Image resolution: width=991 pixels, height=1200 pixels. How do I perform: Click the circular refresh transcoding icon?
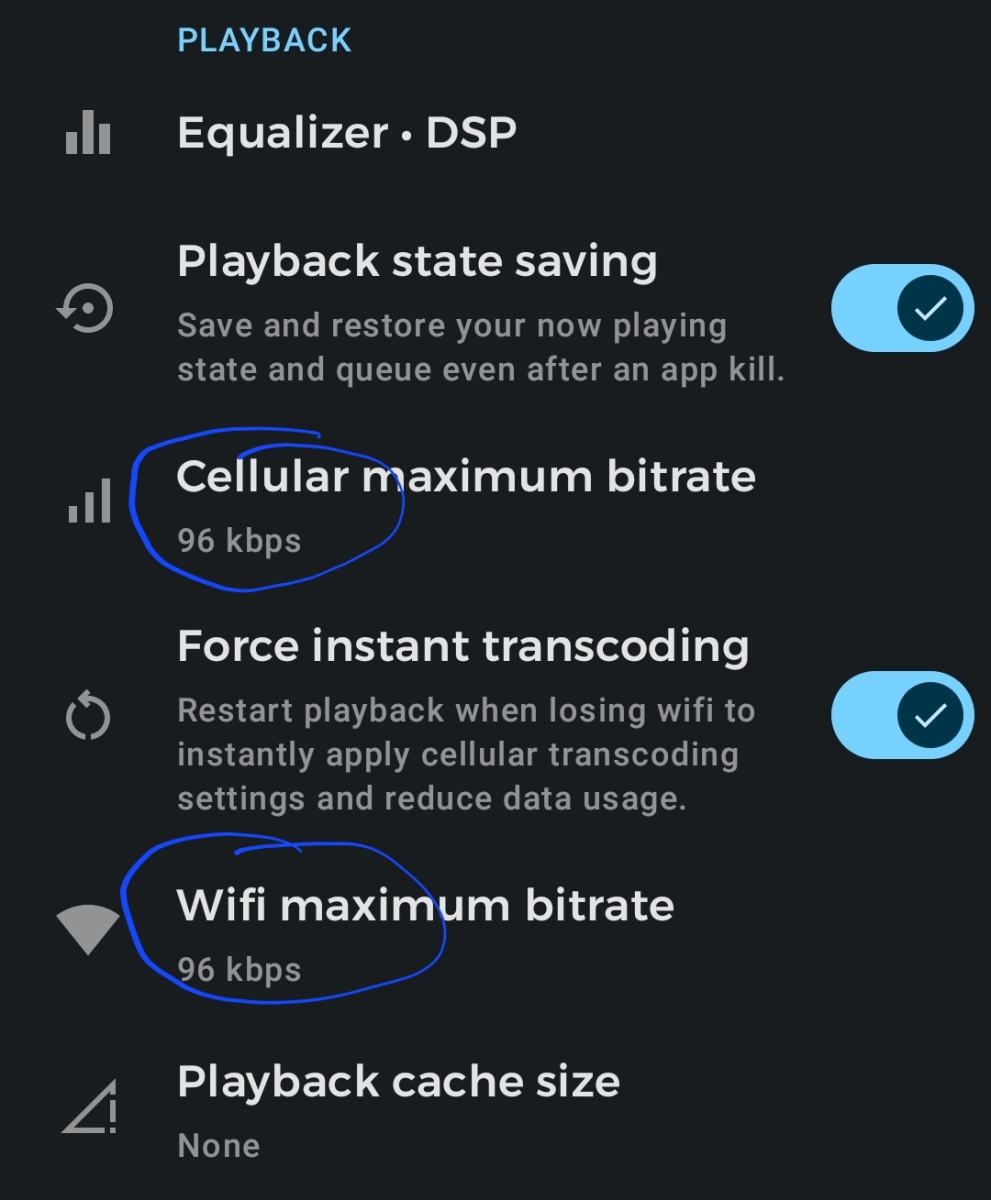88,716
